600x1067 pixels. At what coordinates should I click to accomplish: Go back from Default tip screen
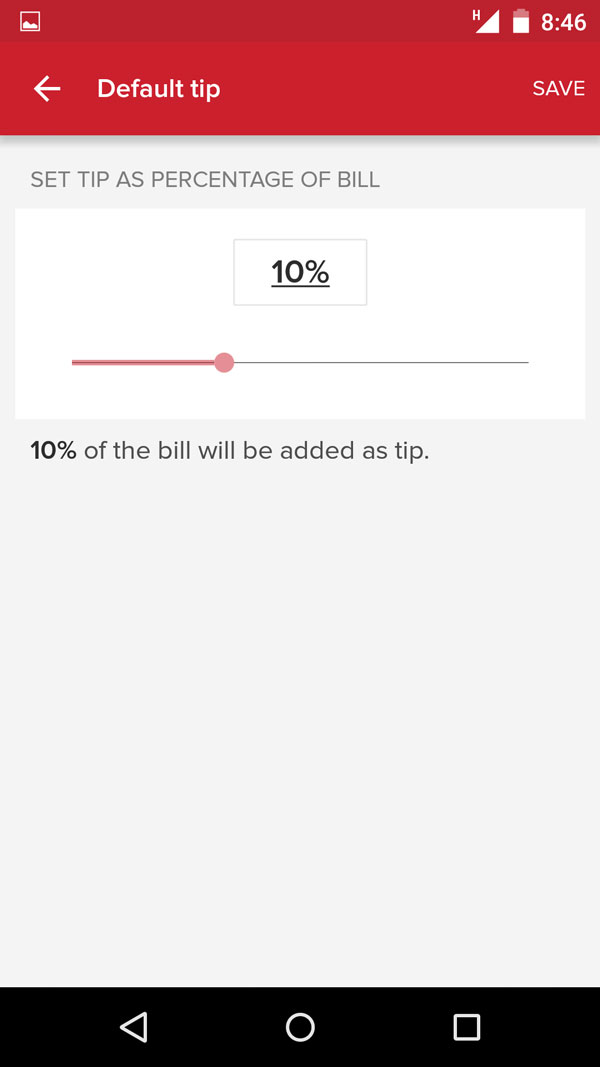[x=47, y=88]
